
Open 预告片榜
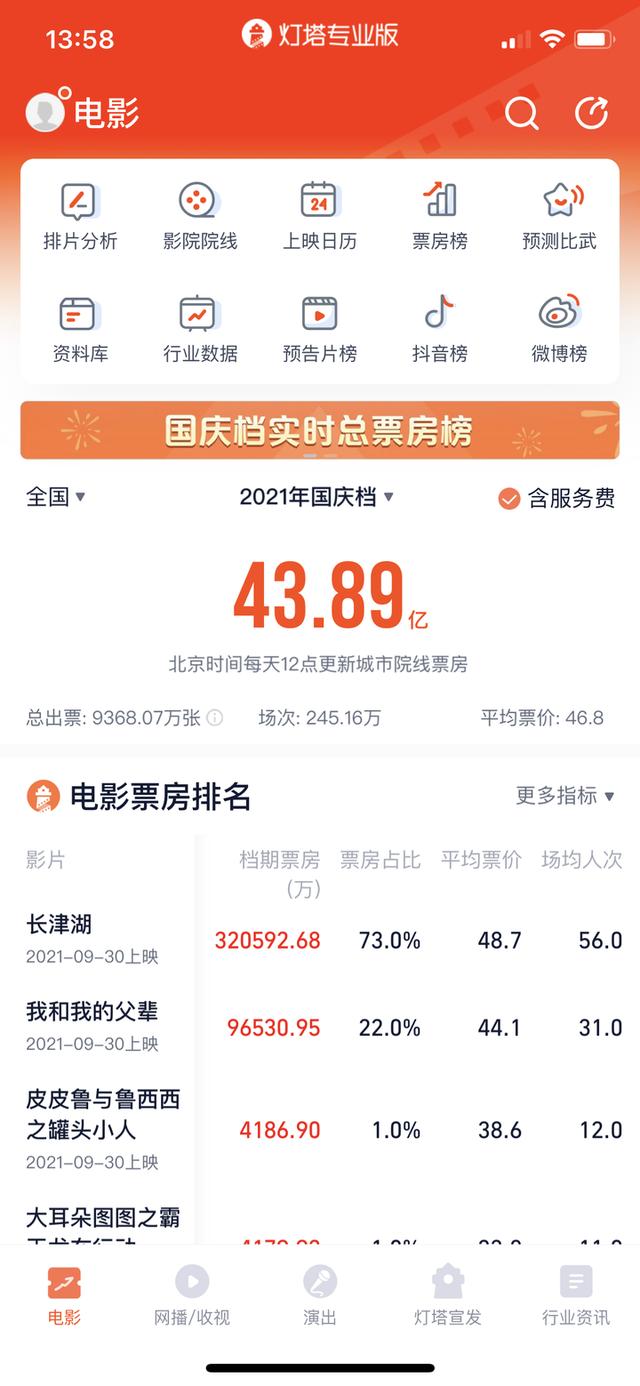point(319,329)
